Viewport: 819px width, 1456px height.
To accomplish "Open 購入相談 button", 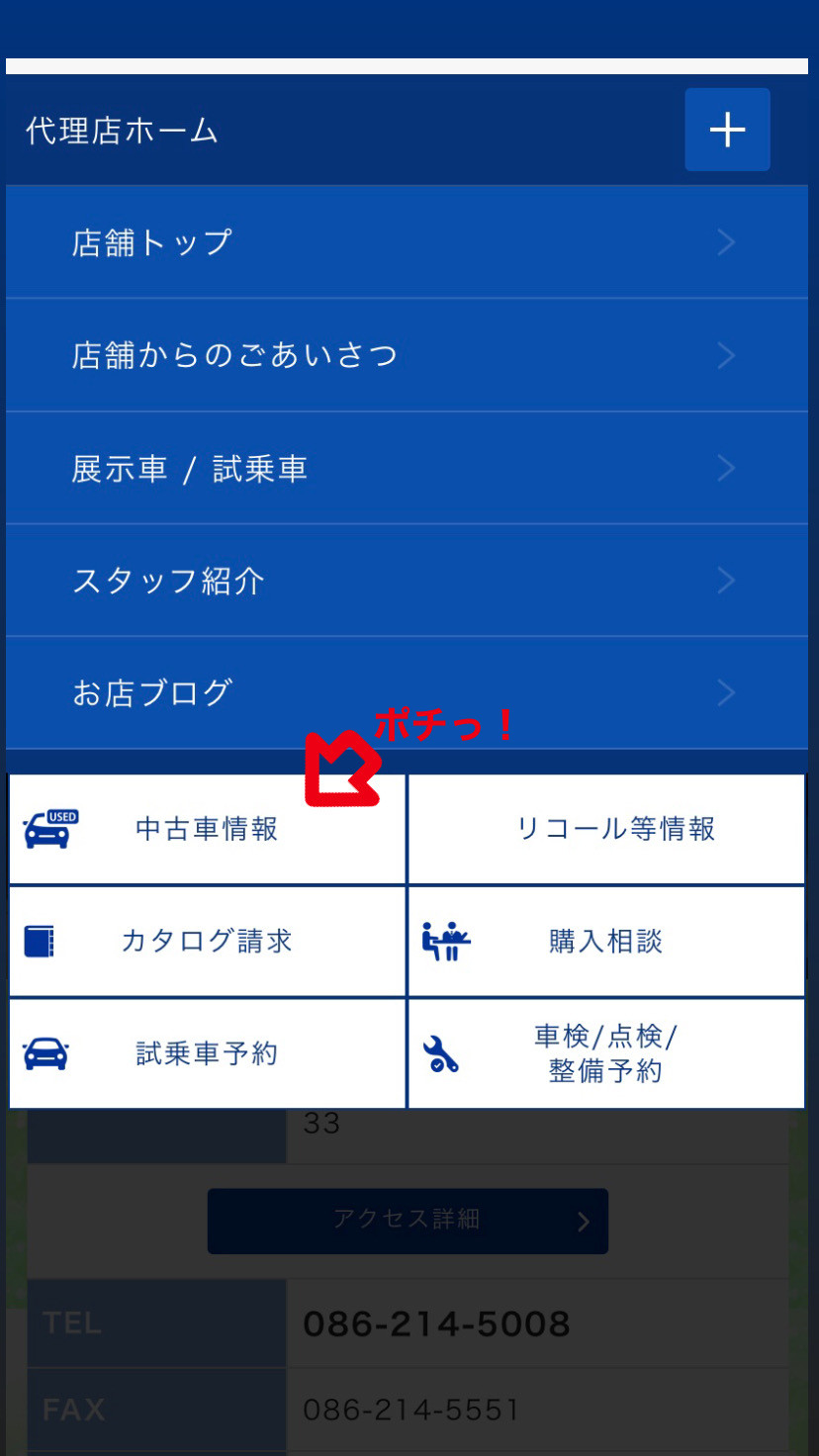I will click(606, 941).
